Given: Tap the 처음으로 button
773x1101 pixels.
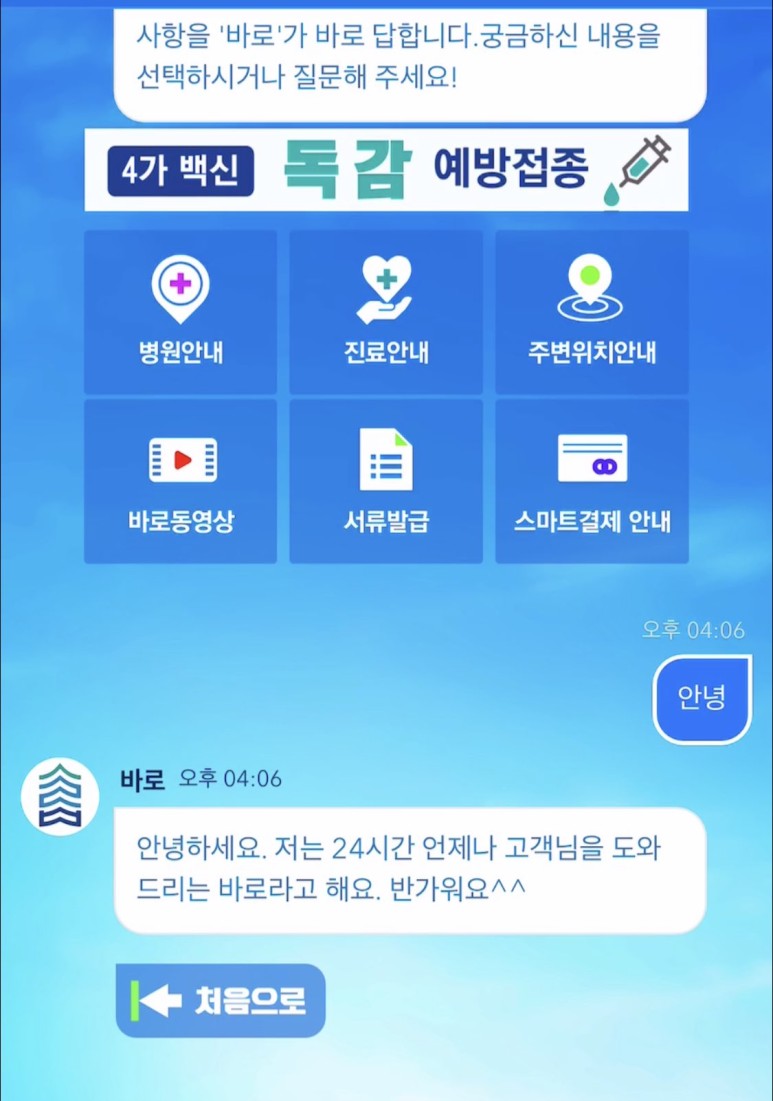Looking at the screenshot, I should point(221,1000).
